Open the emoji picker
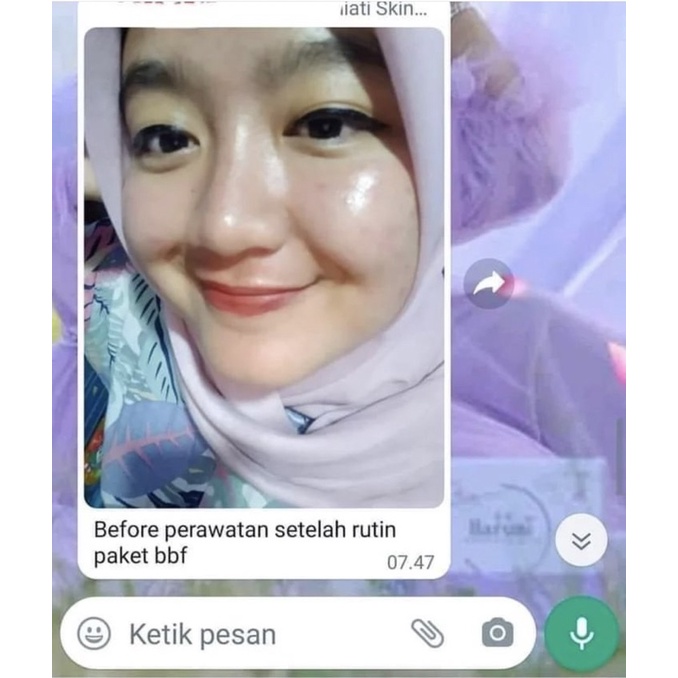 [95, 633]
